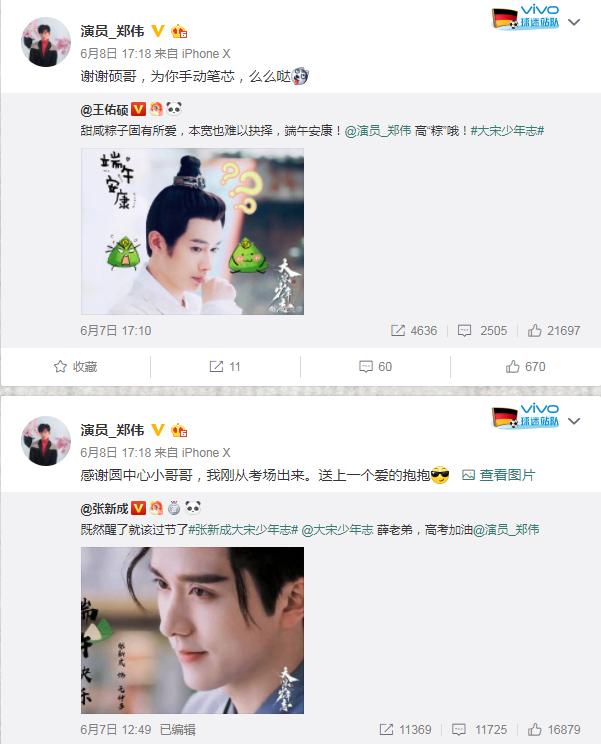This screenshot has height=744, width=601.
Task: Open 11725 comments of 张新成's post
Action: [483, 729]
